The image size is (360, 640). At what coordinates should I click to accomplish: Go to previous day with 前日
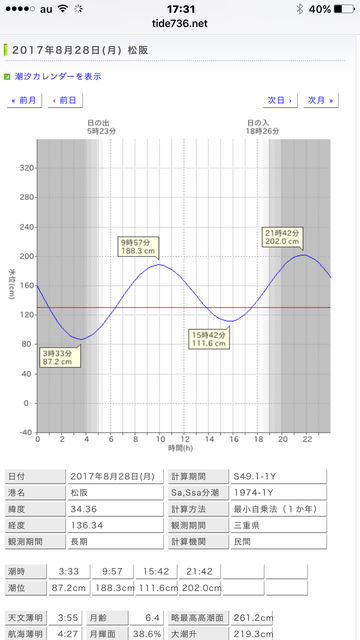[x=65, y=100]
